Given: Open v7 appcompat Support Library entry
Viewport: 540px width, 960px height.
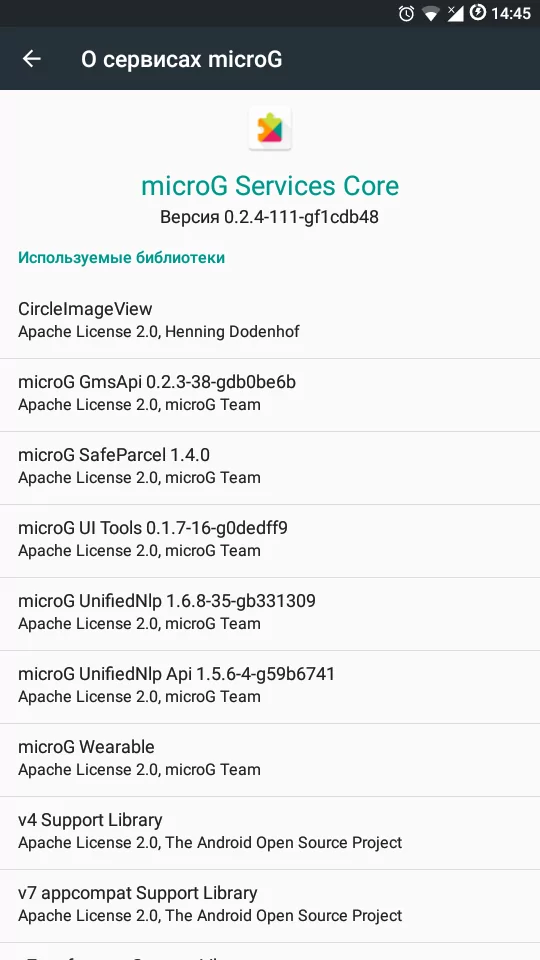Looking at the screenshot, I should 270,906.
